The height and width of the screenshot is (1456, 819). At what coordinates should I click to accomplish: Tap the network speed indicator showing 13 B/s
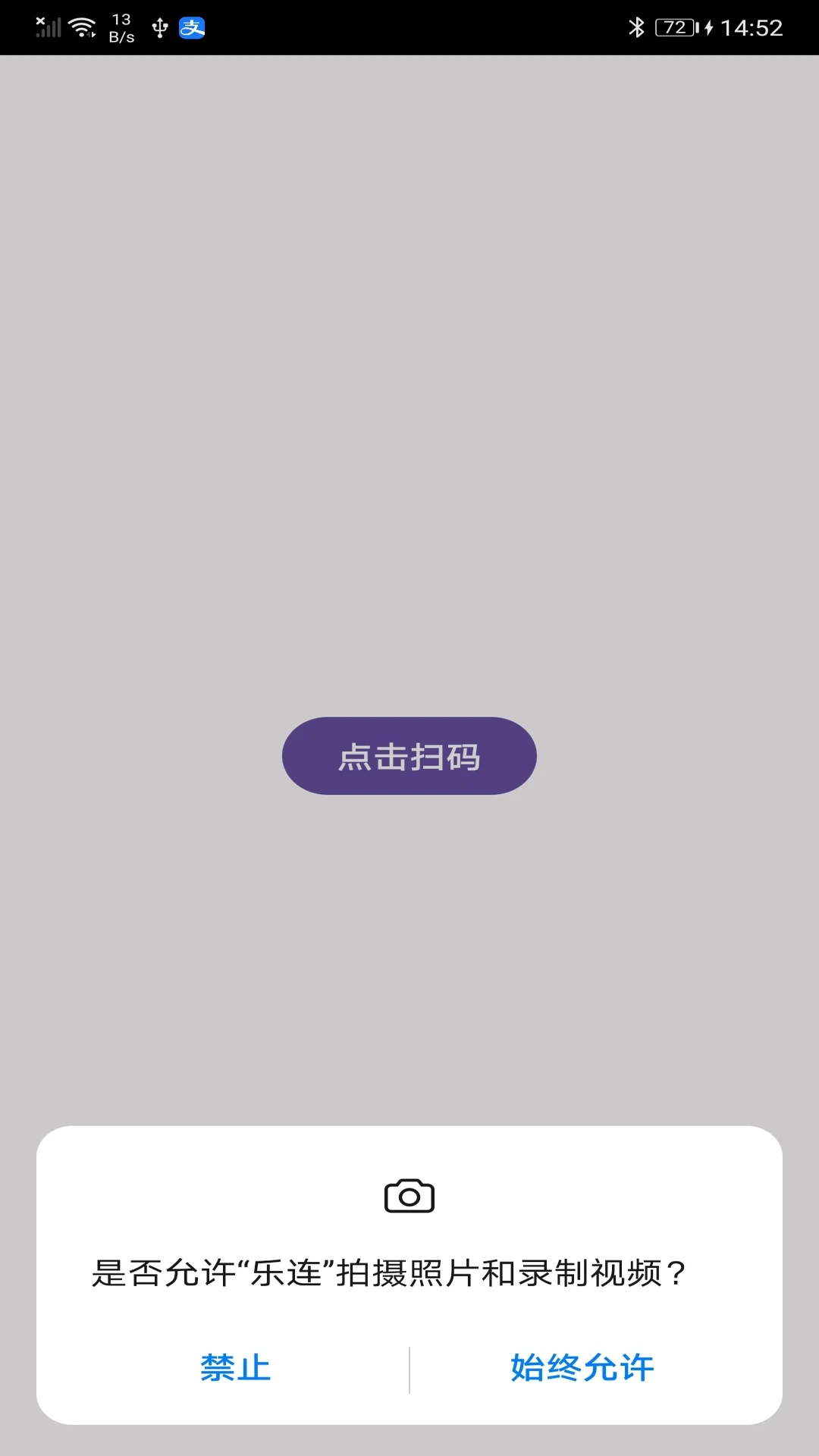point(121,27)
